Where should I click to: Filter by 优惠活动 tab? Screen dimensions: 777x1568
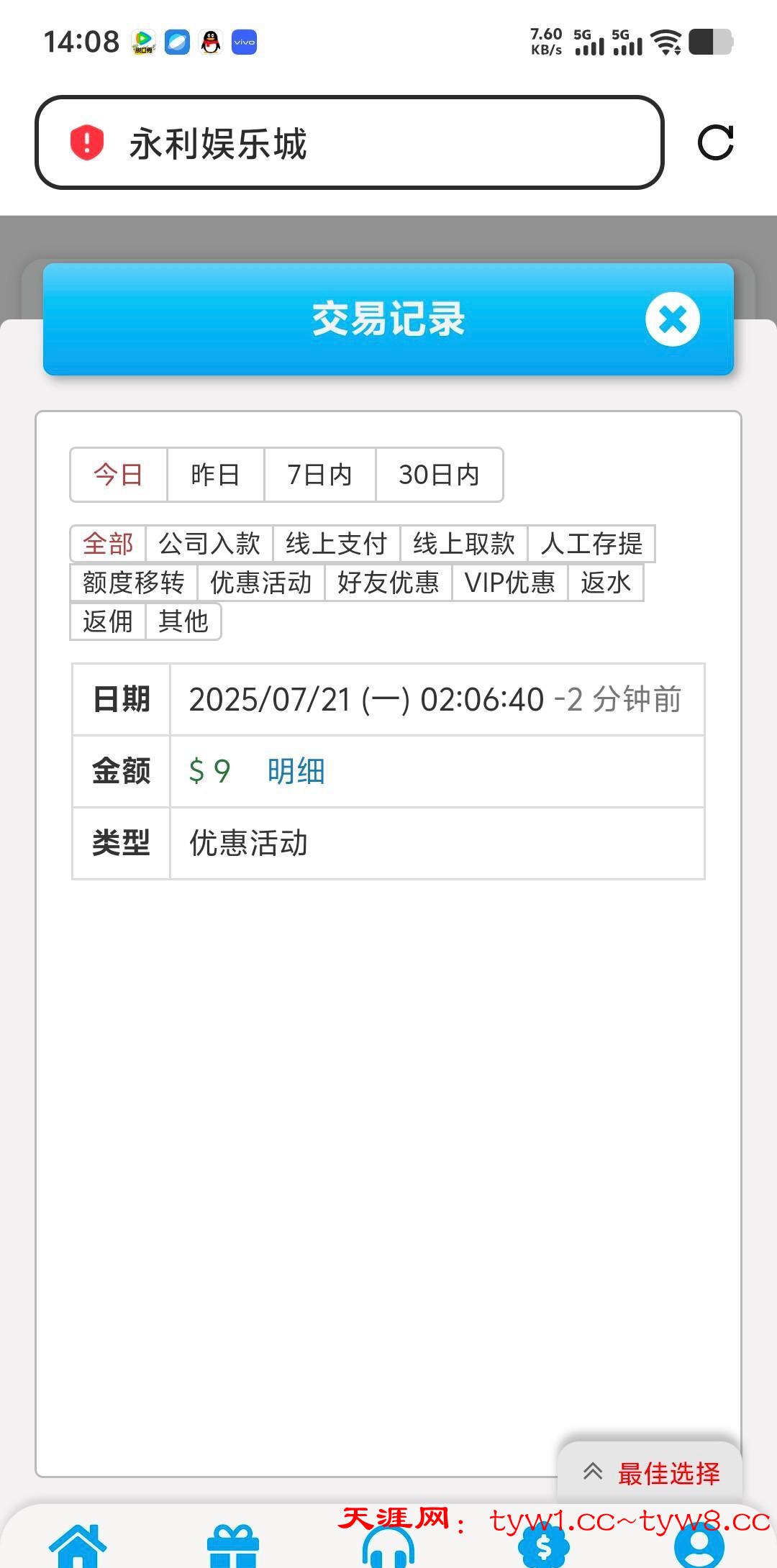[x=261, y=583]
